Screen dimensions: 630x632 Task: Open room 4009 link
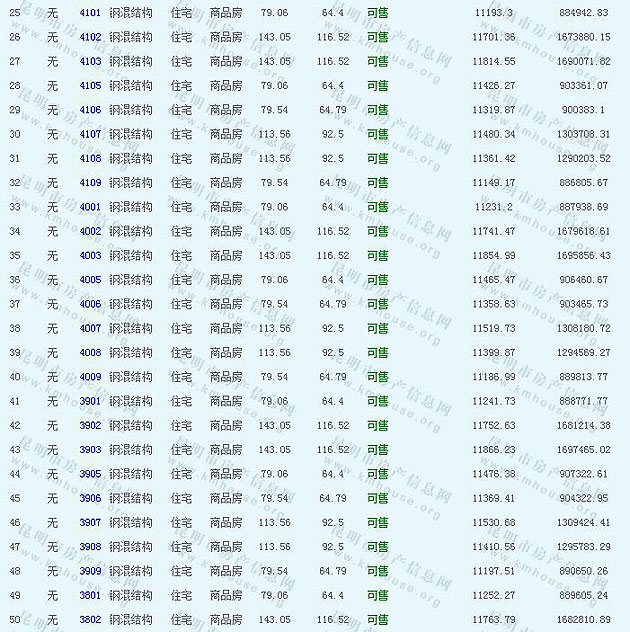[x=90, y=377]
